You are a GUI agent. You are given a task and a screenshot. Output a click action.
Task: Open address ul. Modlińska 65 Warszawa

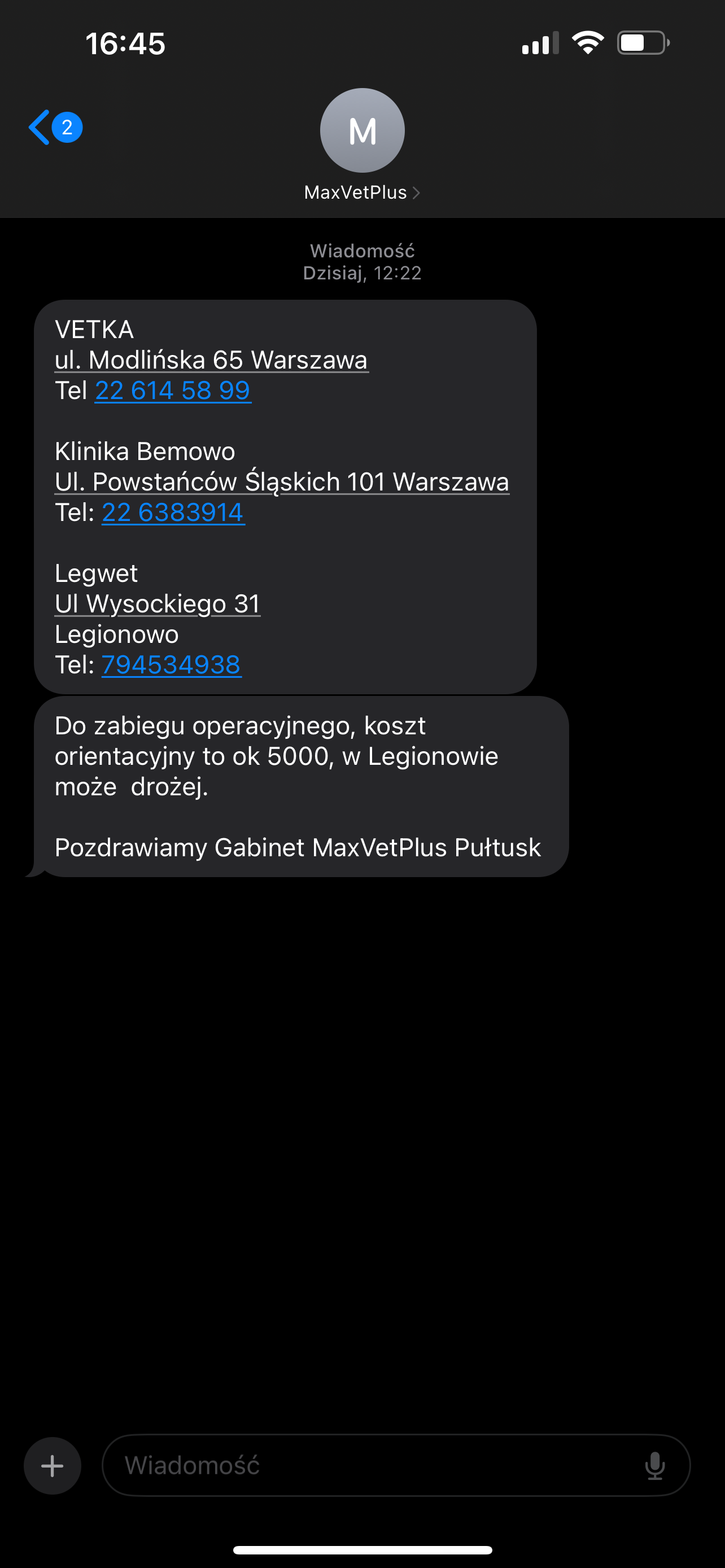coord(211,360)
